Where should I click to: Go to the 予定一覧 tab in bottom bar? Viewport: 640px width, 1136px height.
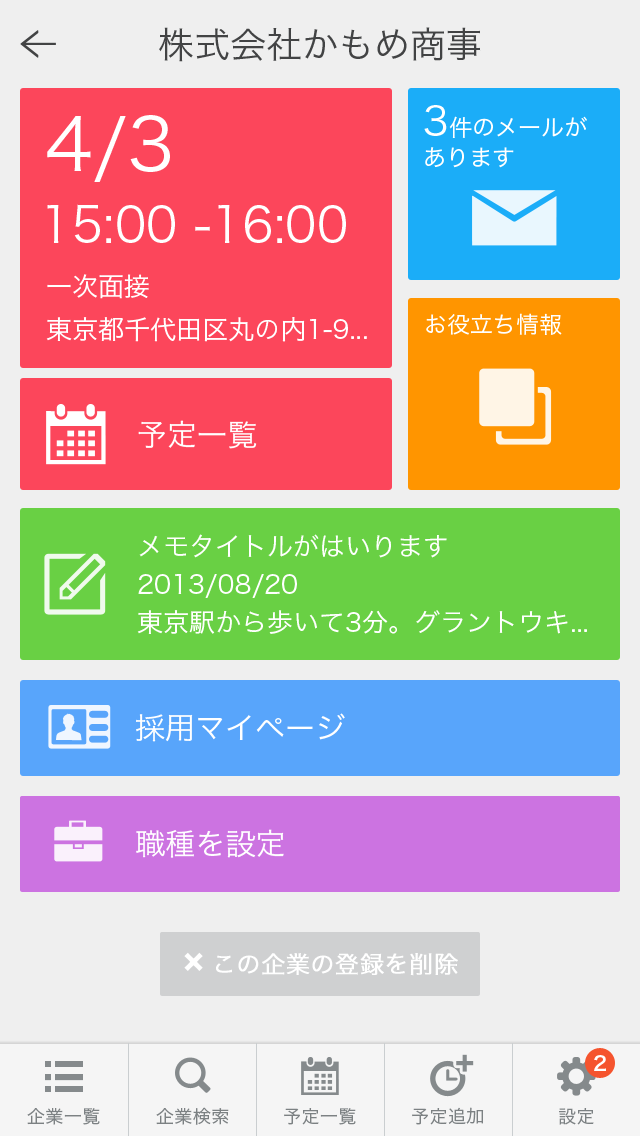coord(320,1090)
